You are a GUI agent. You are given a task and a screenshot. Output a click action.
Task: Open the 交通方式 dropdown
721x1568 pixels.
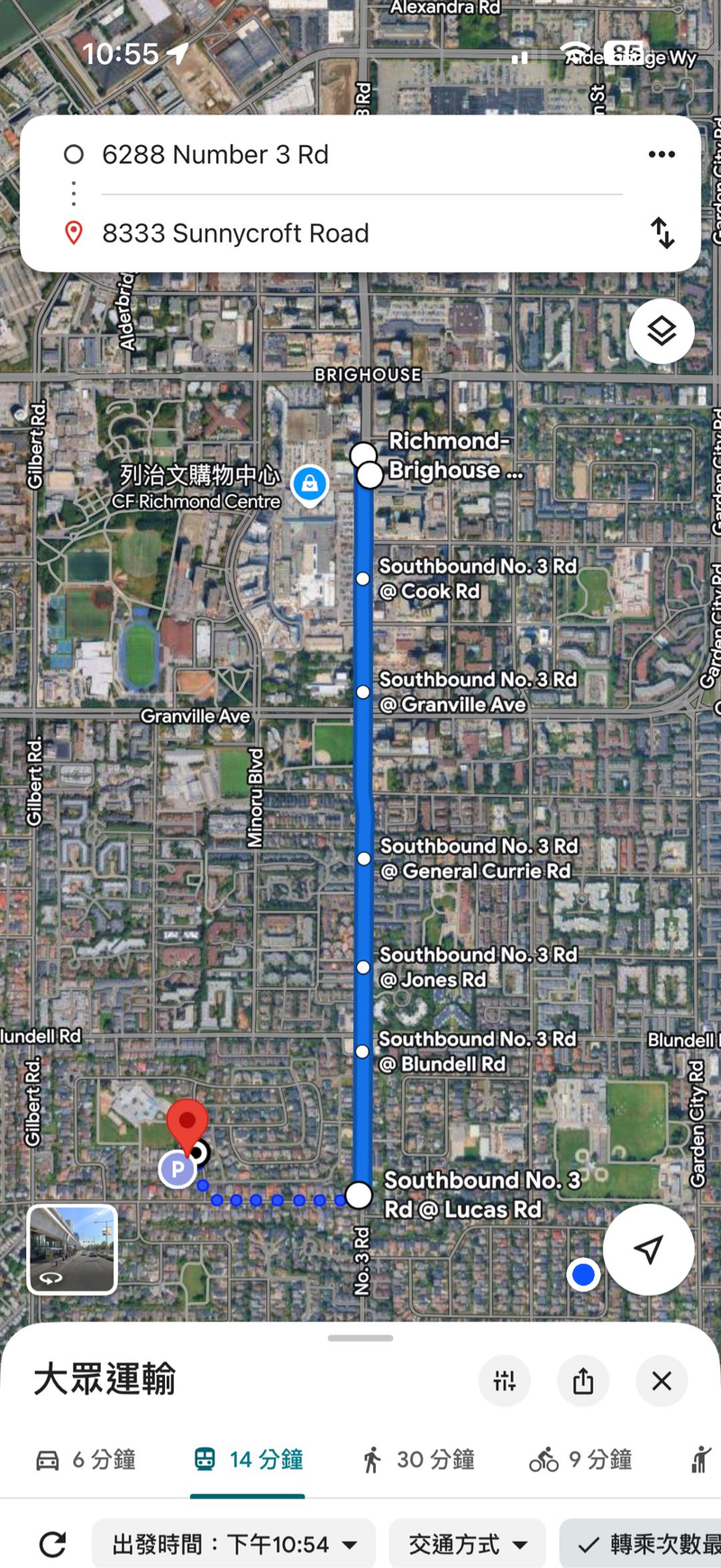tap(467, 1545)
